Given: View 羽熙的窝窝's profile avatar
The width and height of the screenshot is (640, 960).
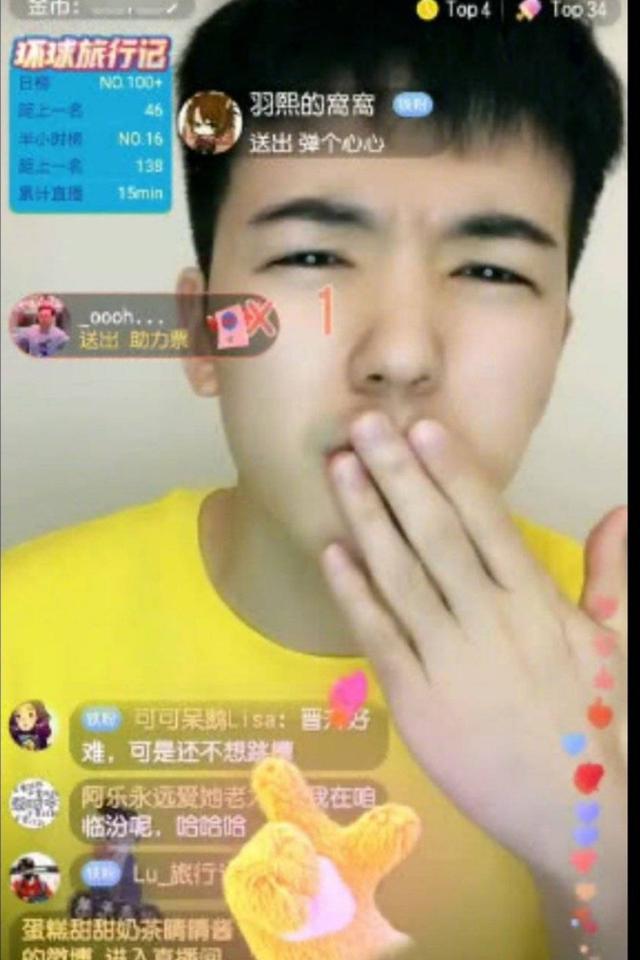Looking at the screenshot, I should tap(209, 122).
